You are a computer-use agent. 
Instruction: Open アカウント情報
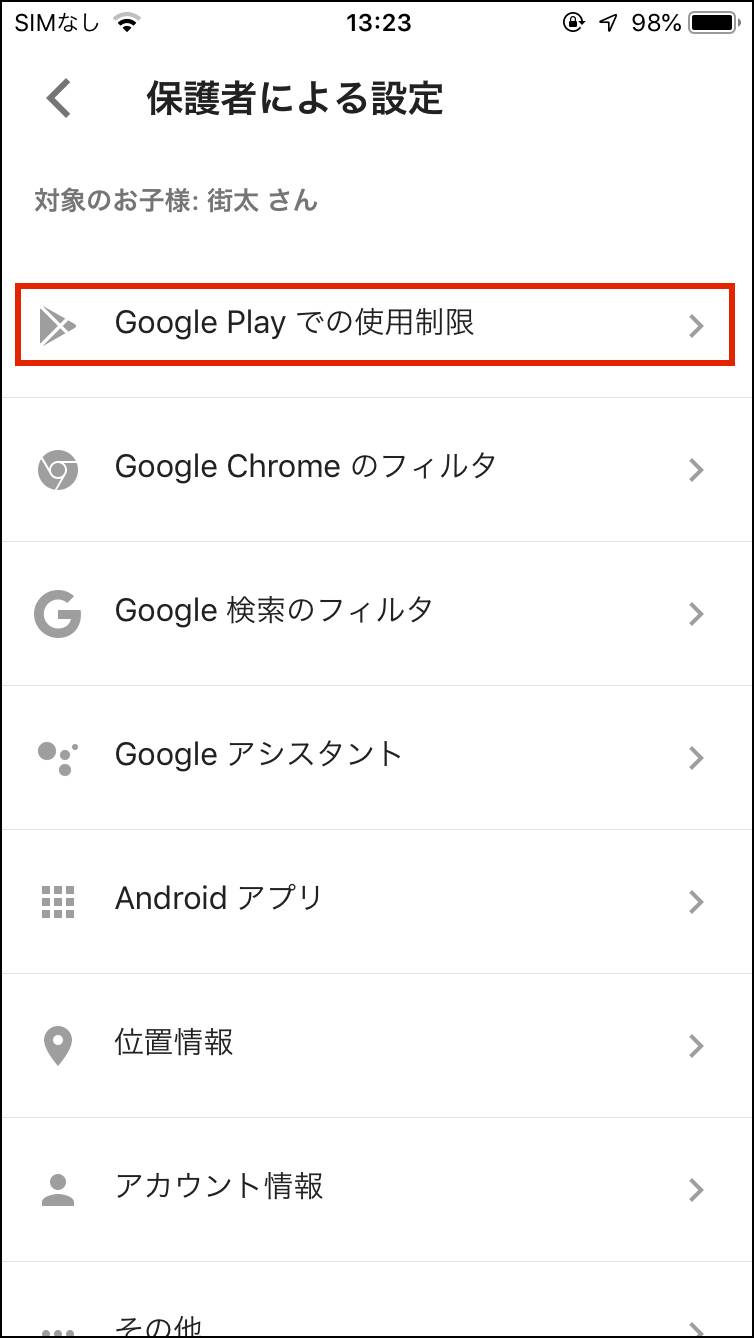pos(376,1190)
